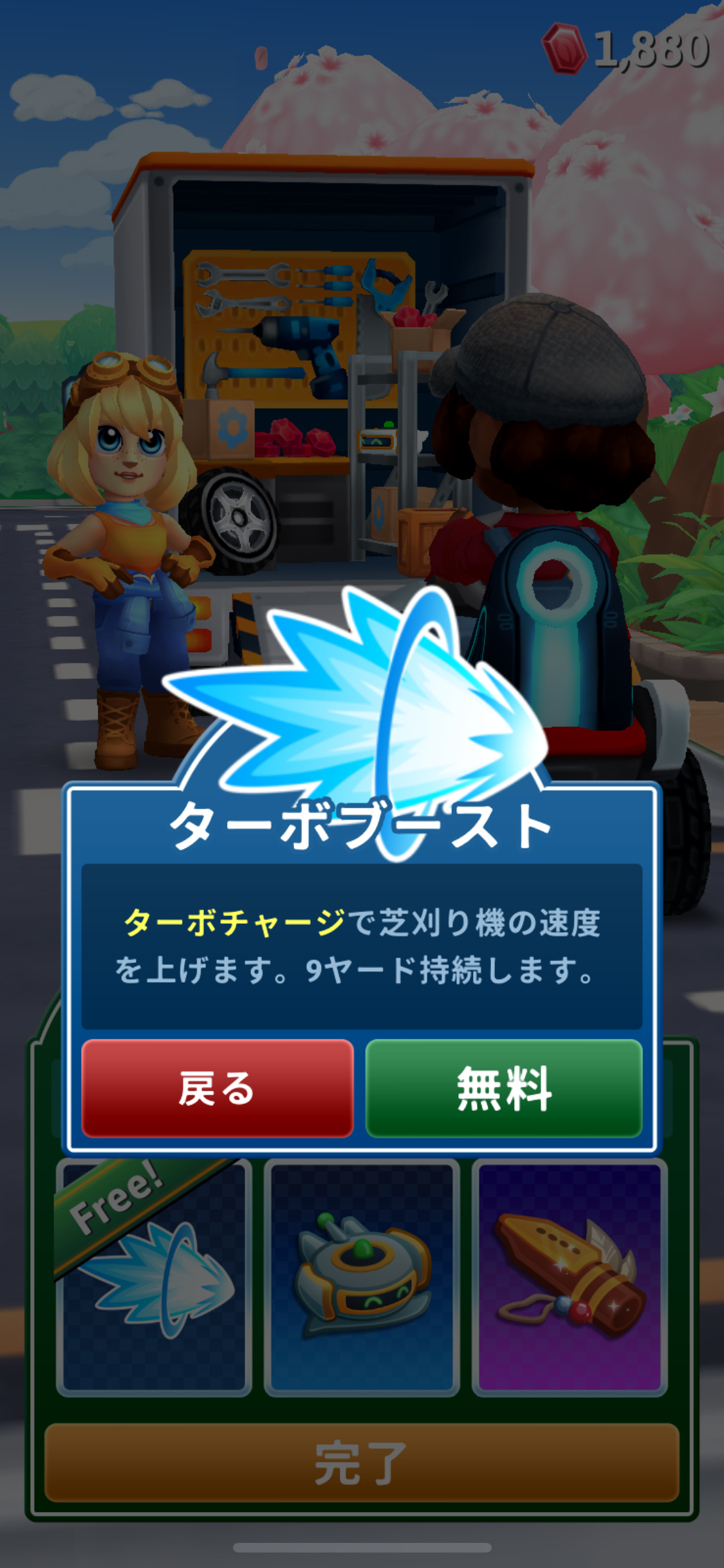Claim the turbo boost with 無料
Screen dimensions: 724x1568
click(x=504, y=1088)
